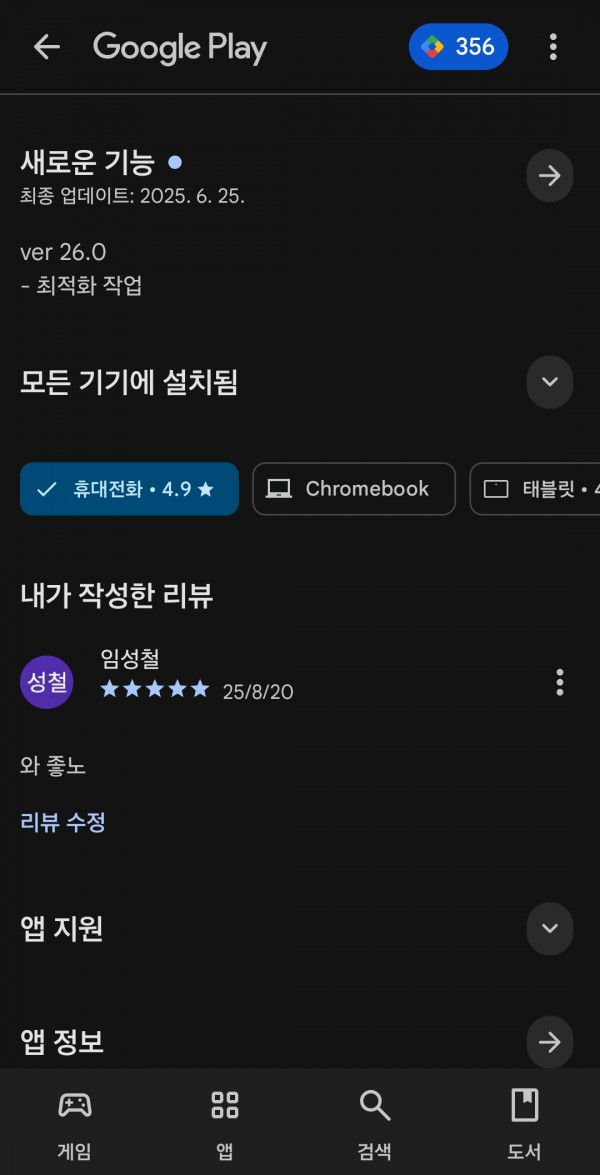Image resolution: width=600 pixels, height=1175 pixels.
Task: Expand the 앱 지원 section
Action: [x=550, y=928]
